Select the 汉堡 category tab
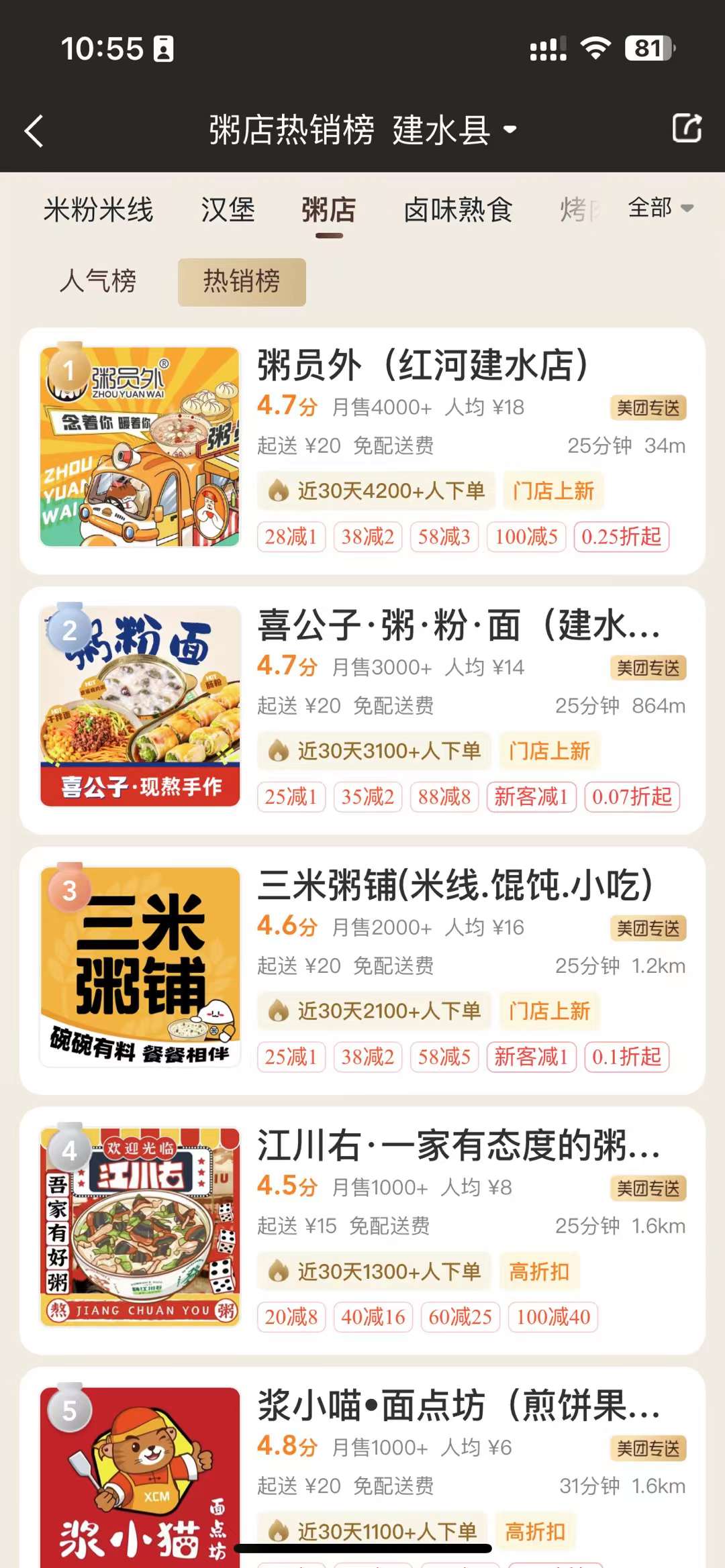725x1568 pixels. [228, 210]
